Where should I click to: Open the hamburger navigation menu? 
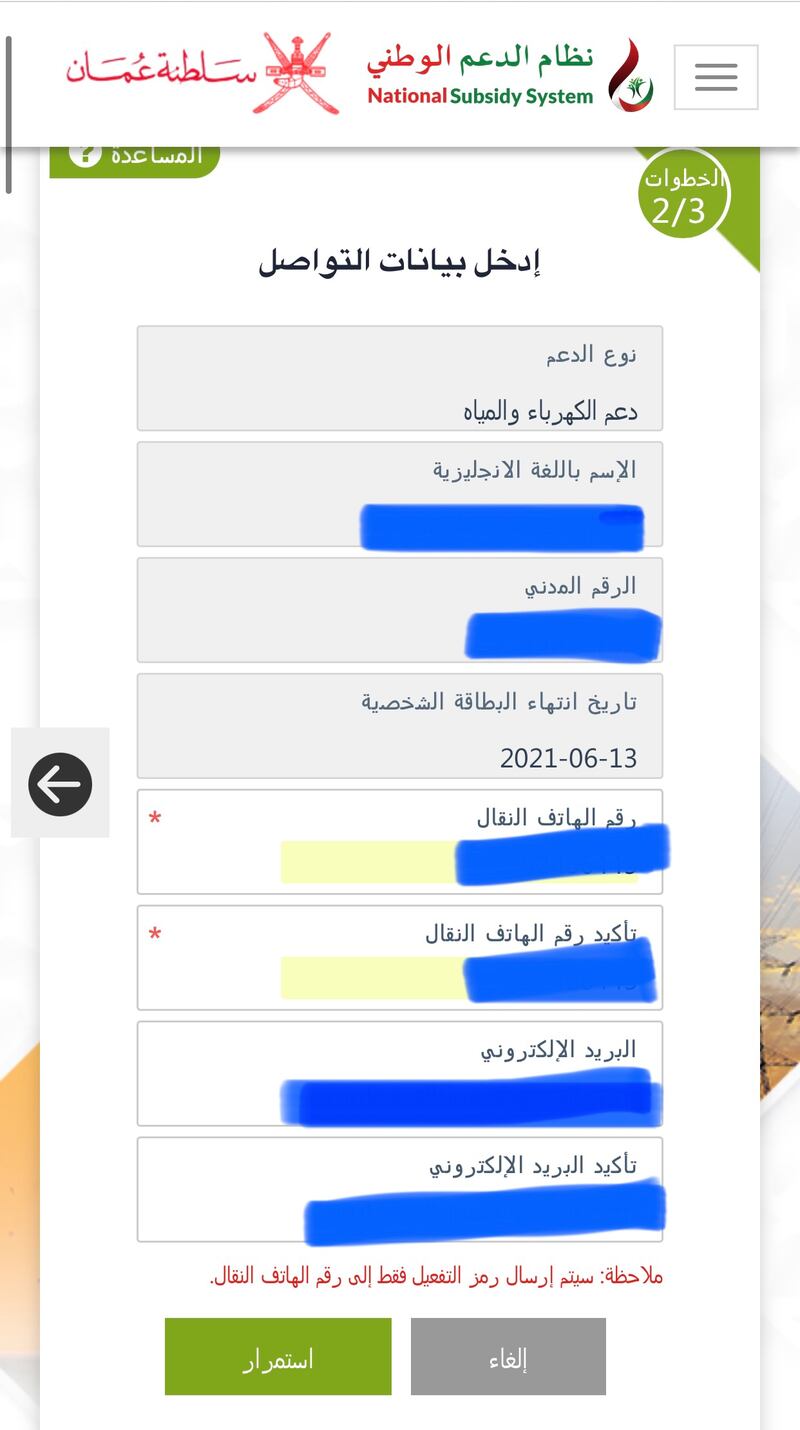(715, 77)
